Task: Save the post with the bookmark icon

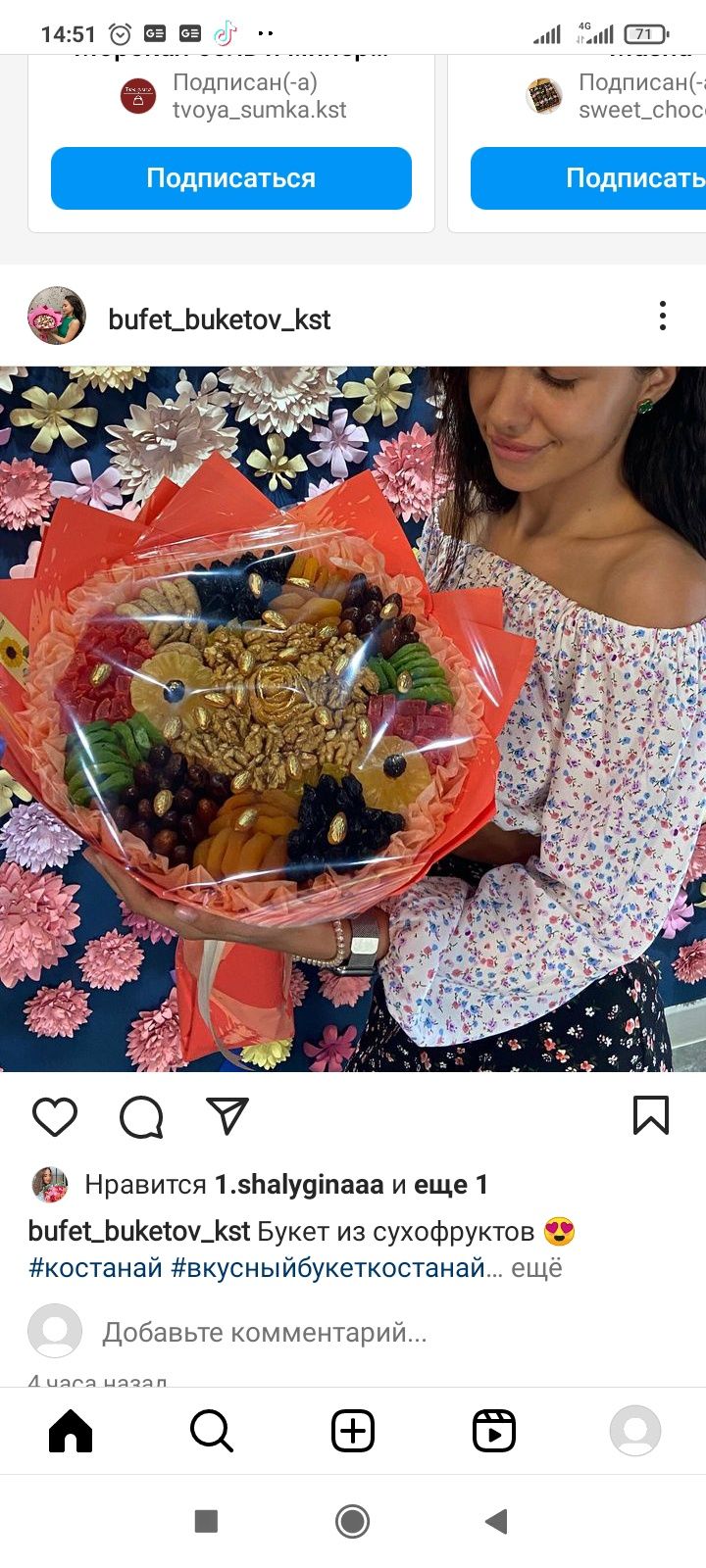Action: pos(650,1115)
